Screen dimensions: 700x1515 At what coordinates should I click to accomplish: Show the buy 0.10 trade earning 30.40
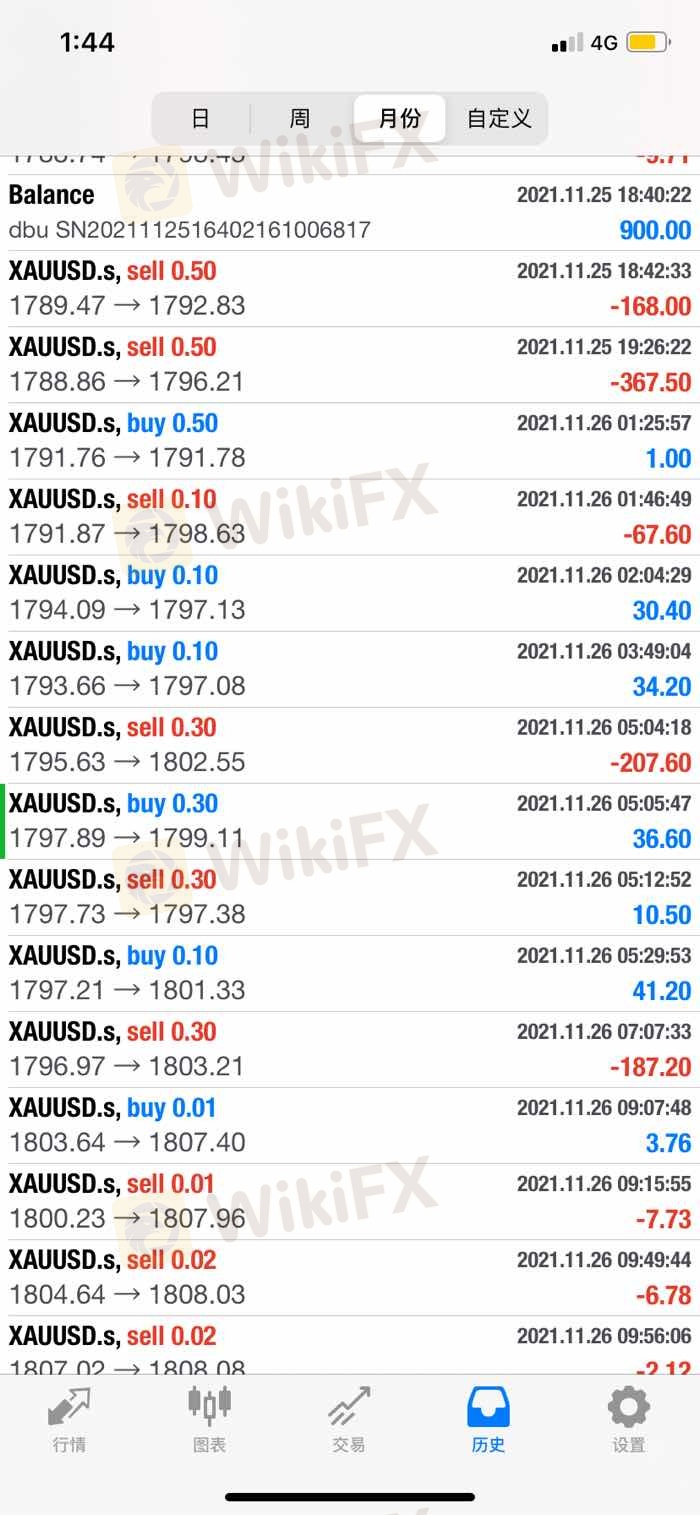pos(350,592)
